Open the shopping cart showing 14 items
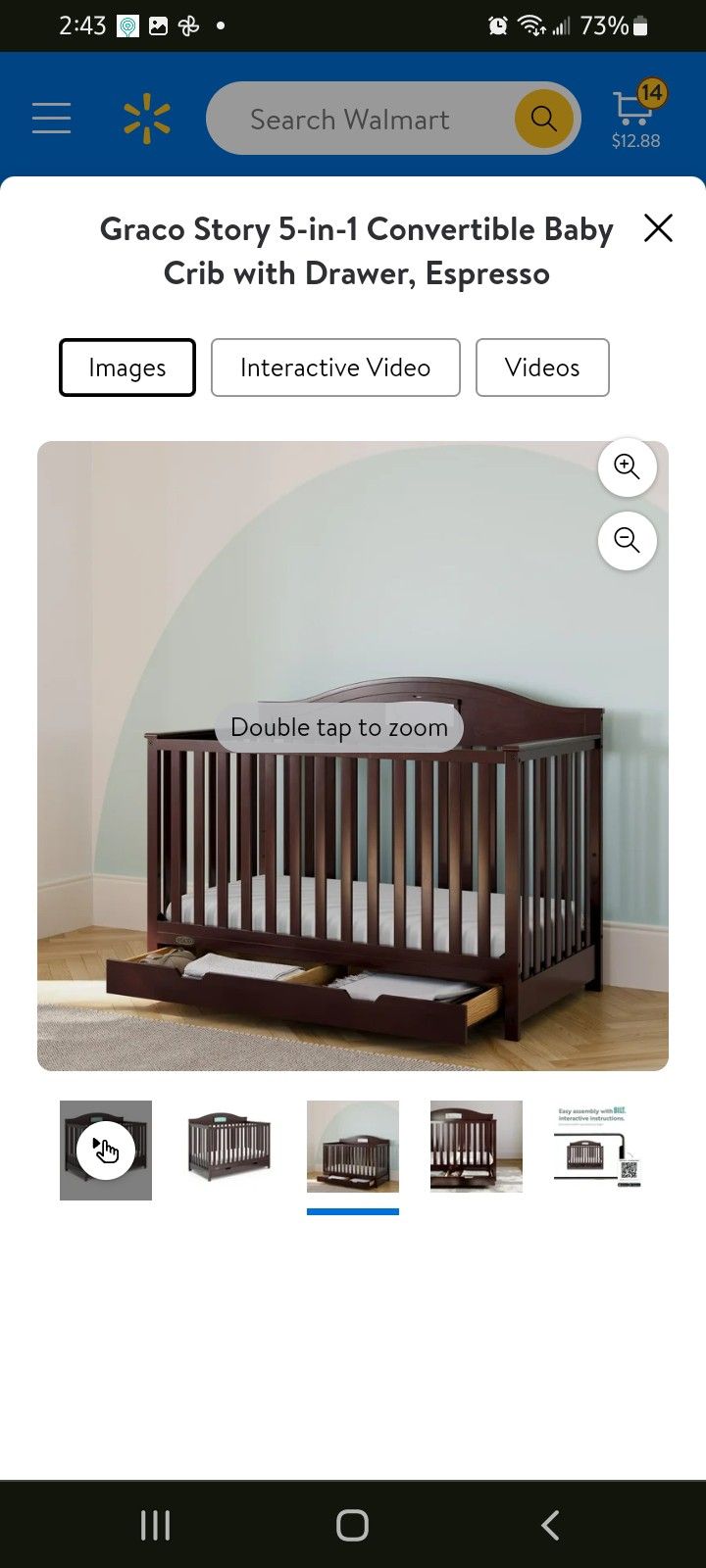This screenshot has height=1568, width=706. (x=632, y=110)
